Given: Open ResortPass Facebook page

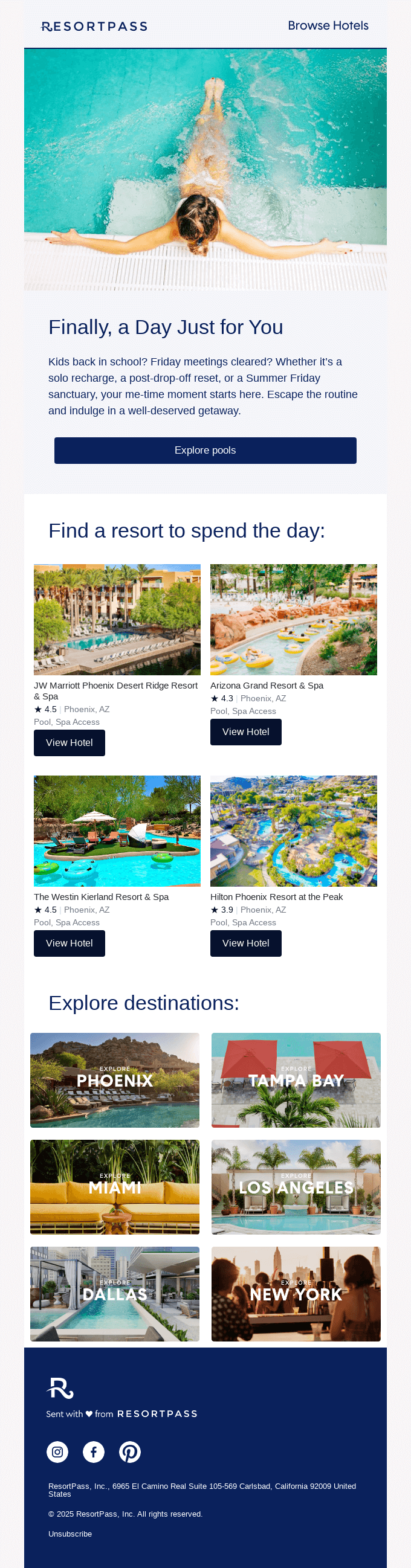Looking at the screenshot, I should (x=93, y=1452).
